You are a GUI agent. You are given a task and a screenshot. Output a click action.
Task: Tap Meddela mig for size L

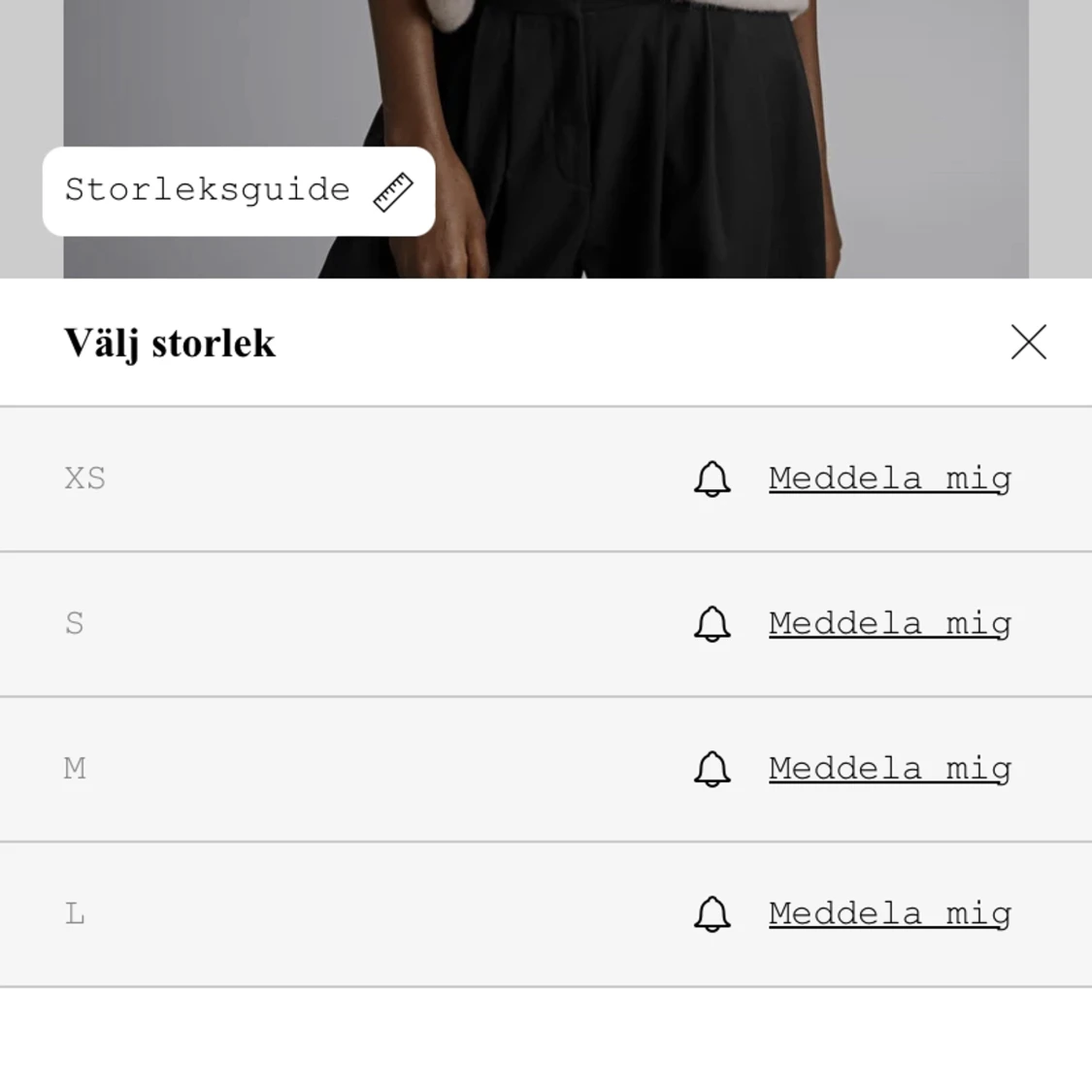[889, 913]
